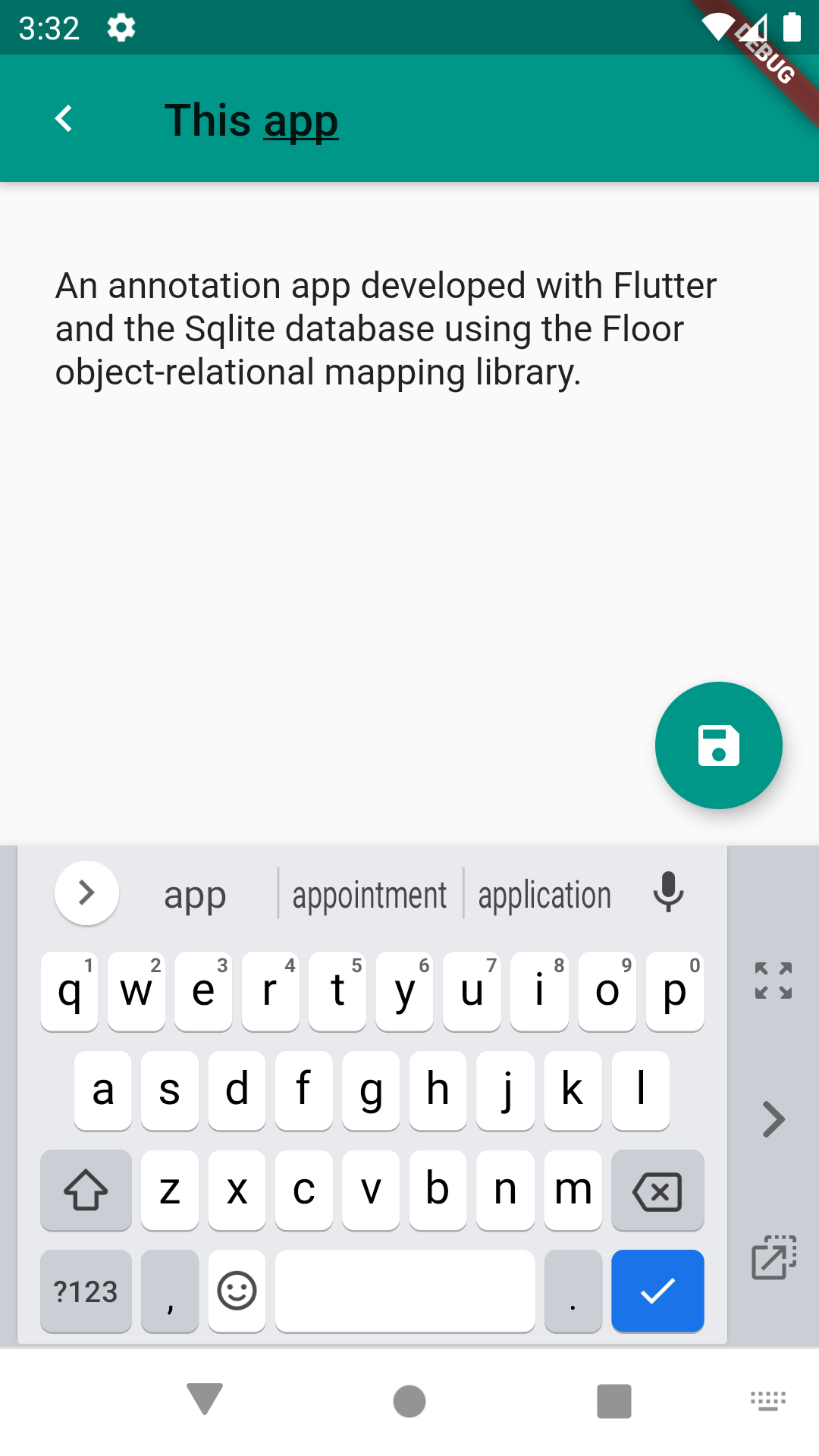
Task: Go back using the app bar arrow
Action: point(64,119)
